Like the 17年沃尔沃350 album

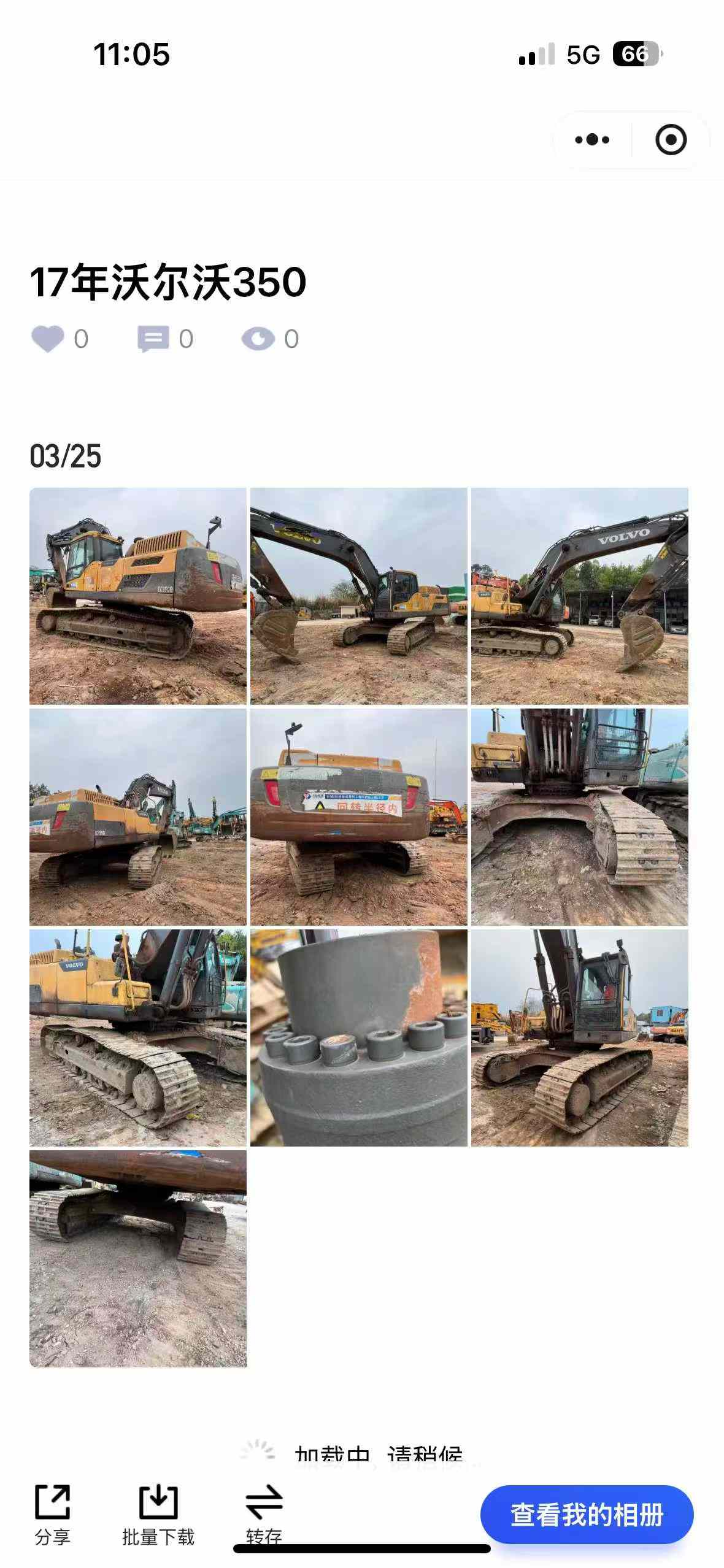pyautogui.click(x=48, y=339)
